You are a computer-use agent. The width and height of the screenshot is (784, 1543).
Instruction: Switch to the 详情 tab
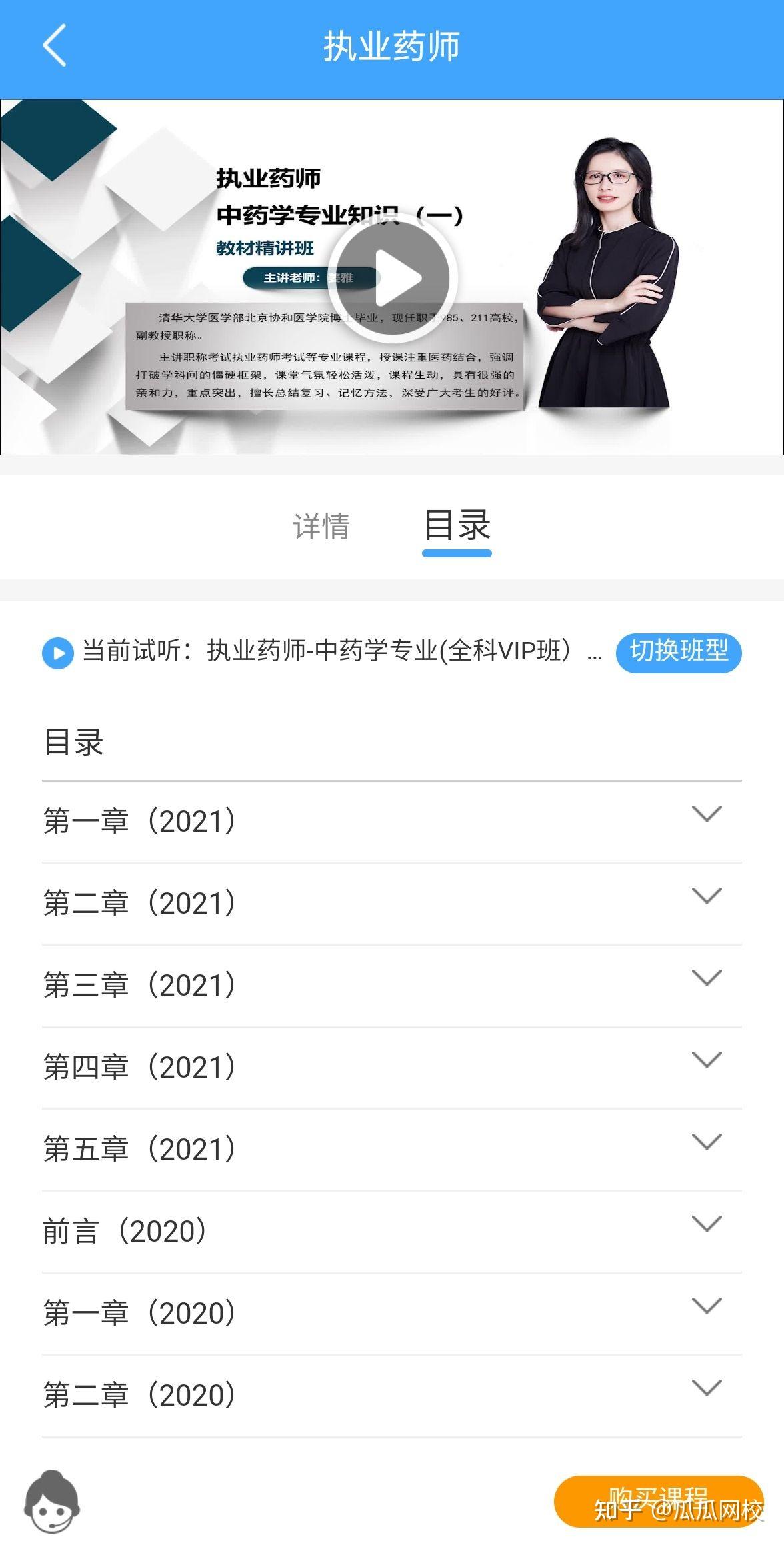point(321,527)
